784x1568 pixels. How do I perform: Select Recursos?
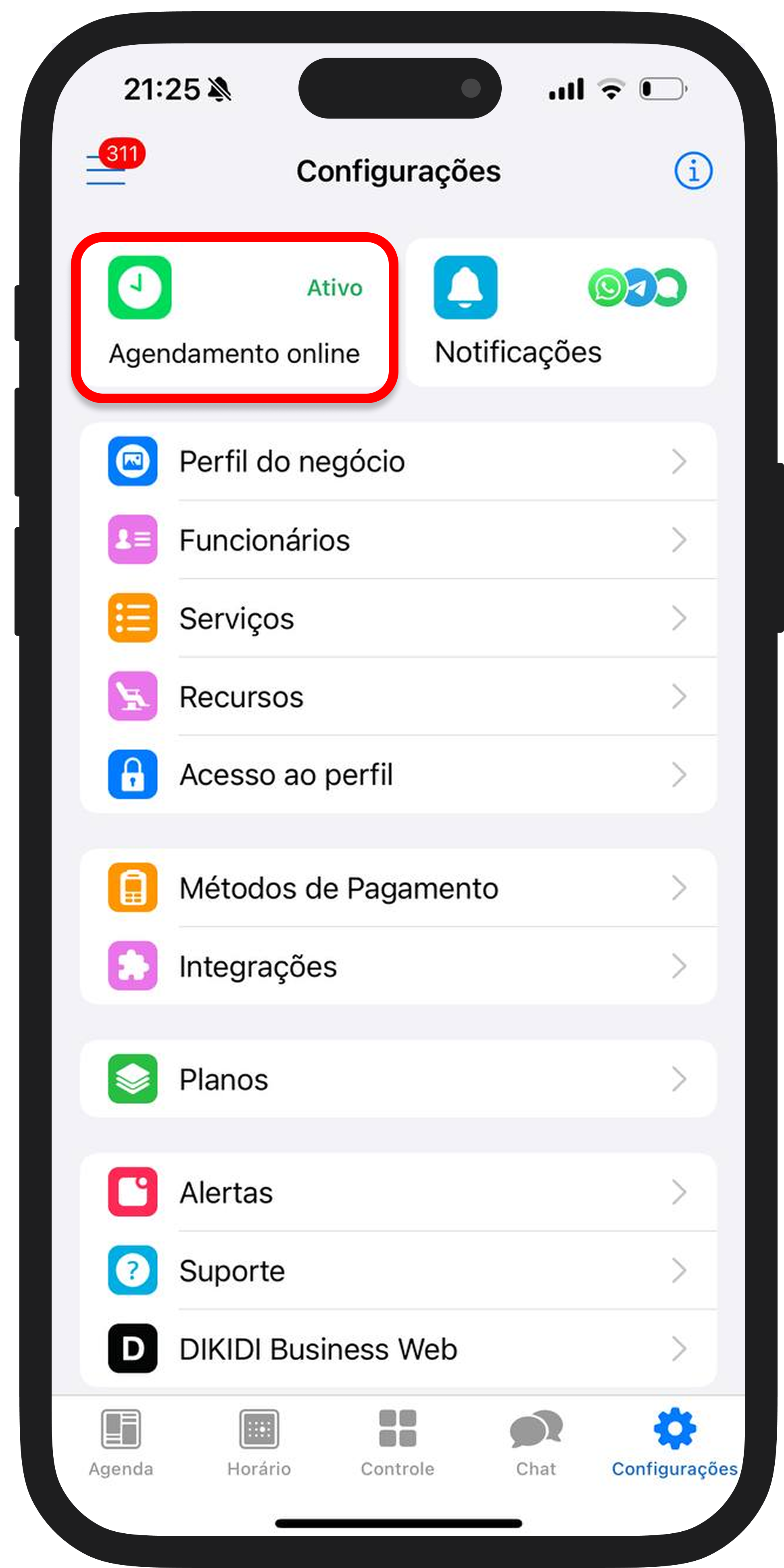click(398, 696)
